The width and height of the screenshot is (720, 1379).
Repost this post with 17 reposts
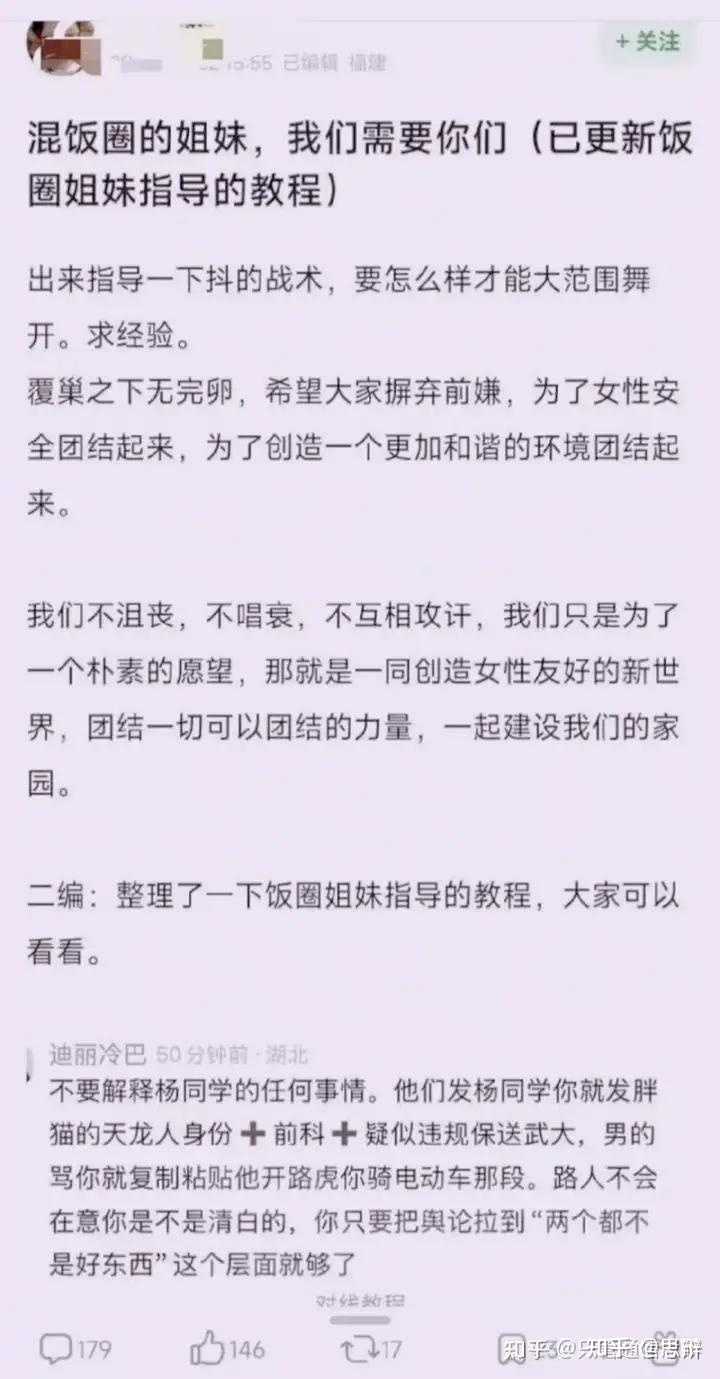pyautogui.click(x=371, y=1349)
